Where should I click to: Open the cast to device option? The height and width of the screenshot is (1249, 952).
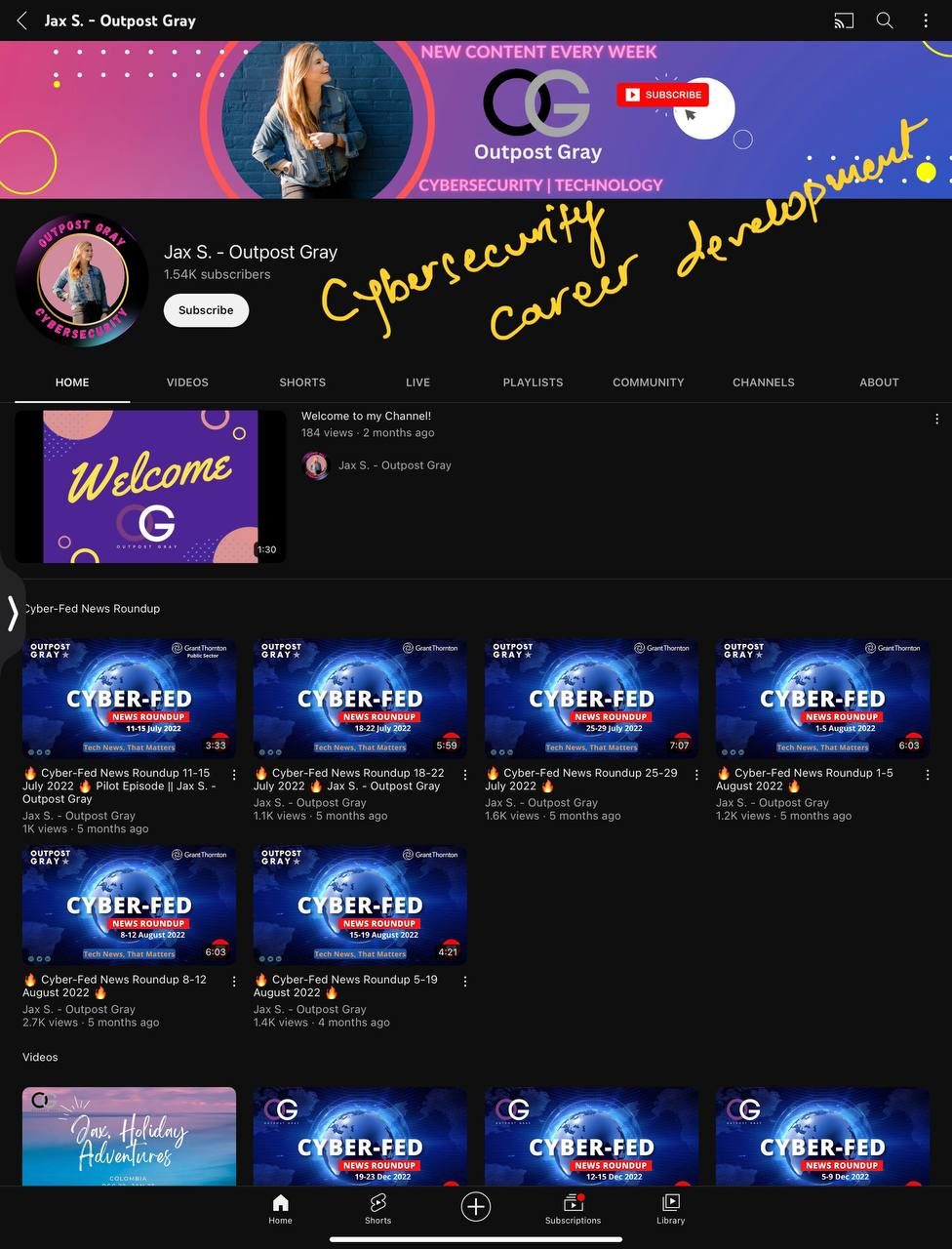click(x=844, y=20)
